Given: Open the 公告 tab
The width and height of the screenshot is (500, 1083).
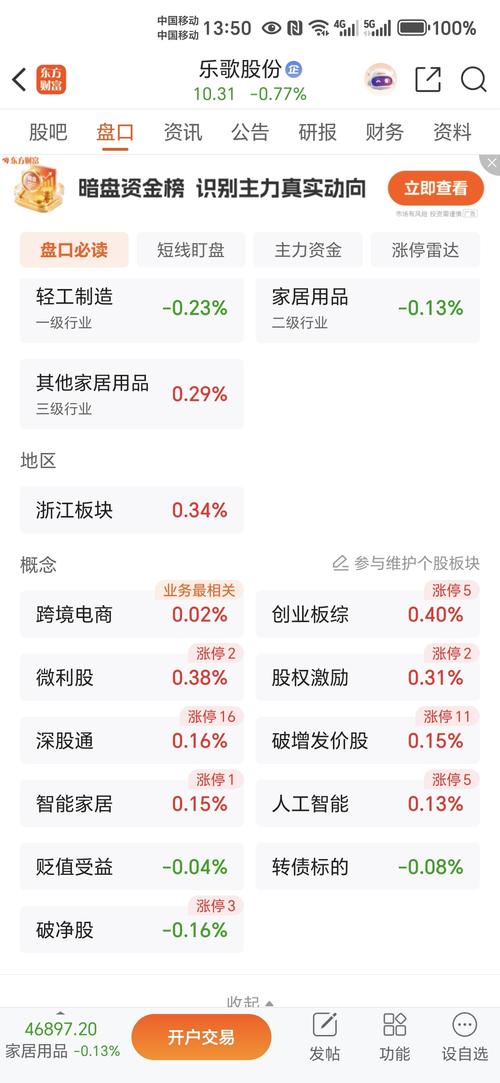Looking at the screenshot, I should tap(250, 132).
